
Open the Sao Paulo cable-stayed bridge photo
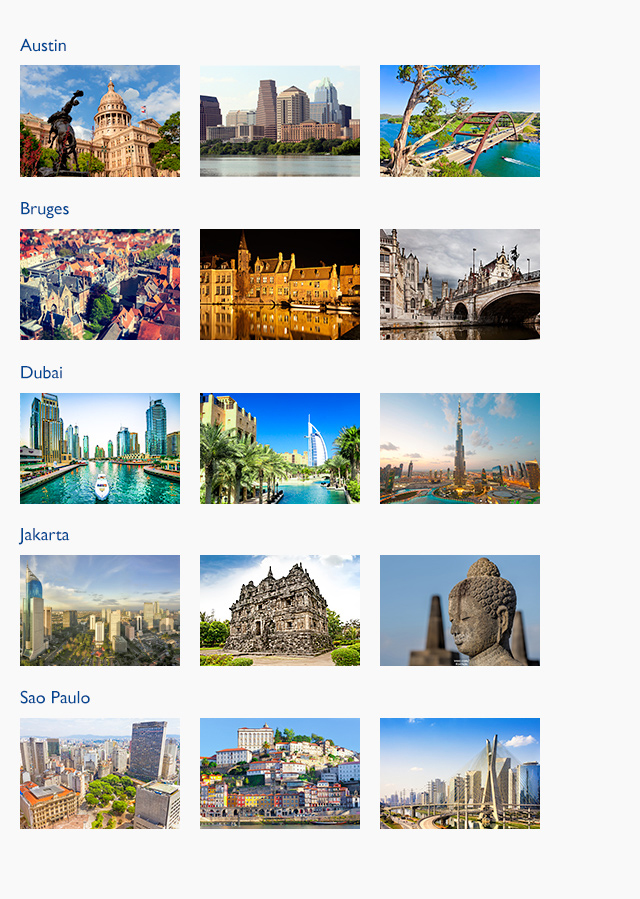point(460,773)
